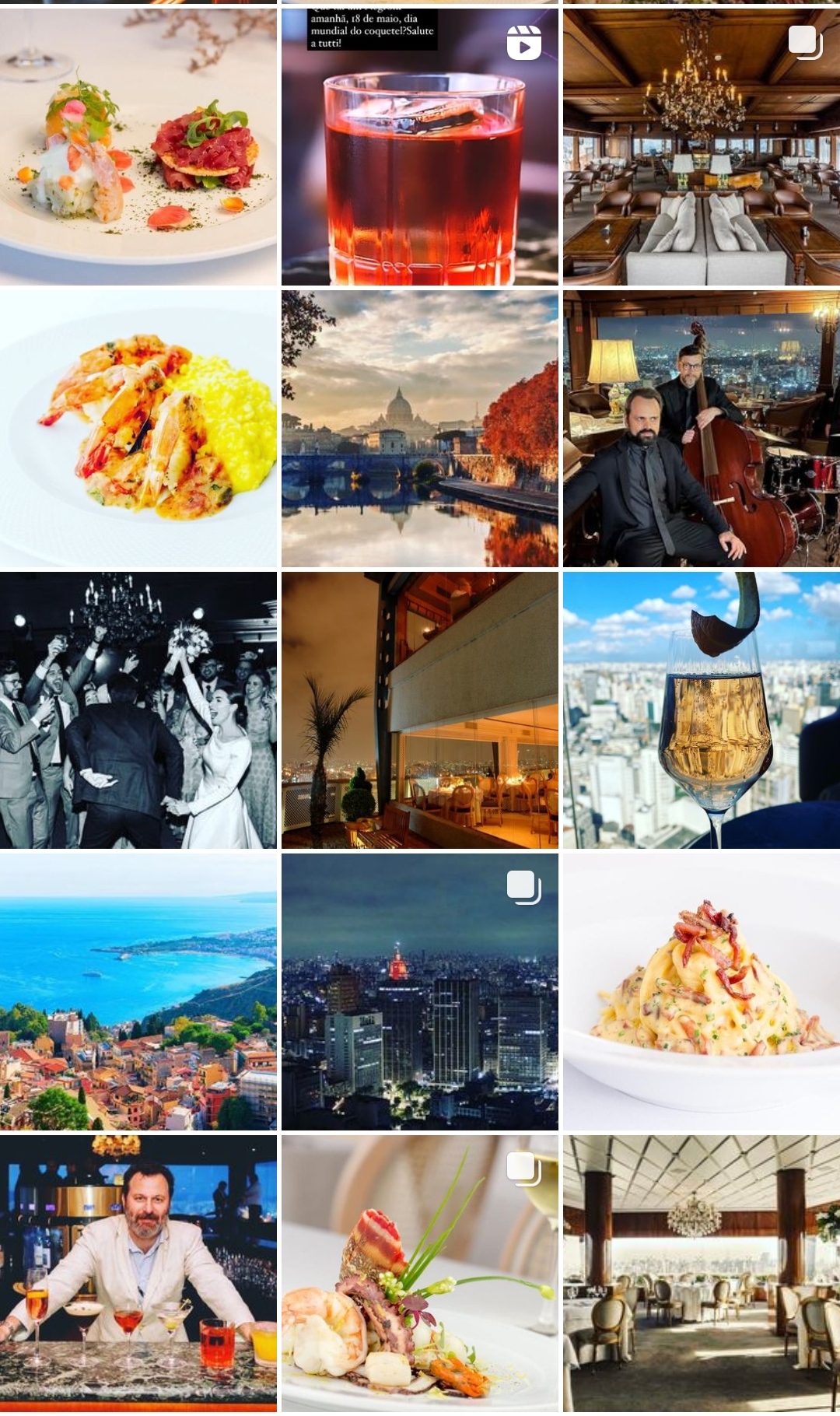This screenshot has height=1416, width=840.
Task: Open the shrimp and tartare dish post
Action: click(138, 147)
